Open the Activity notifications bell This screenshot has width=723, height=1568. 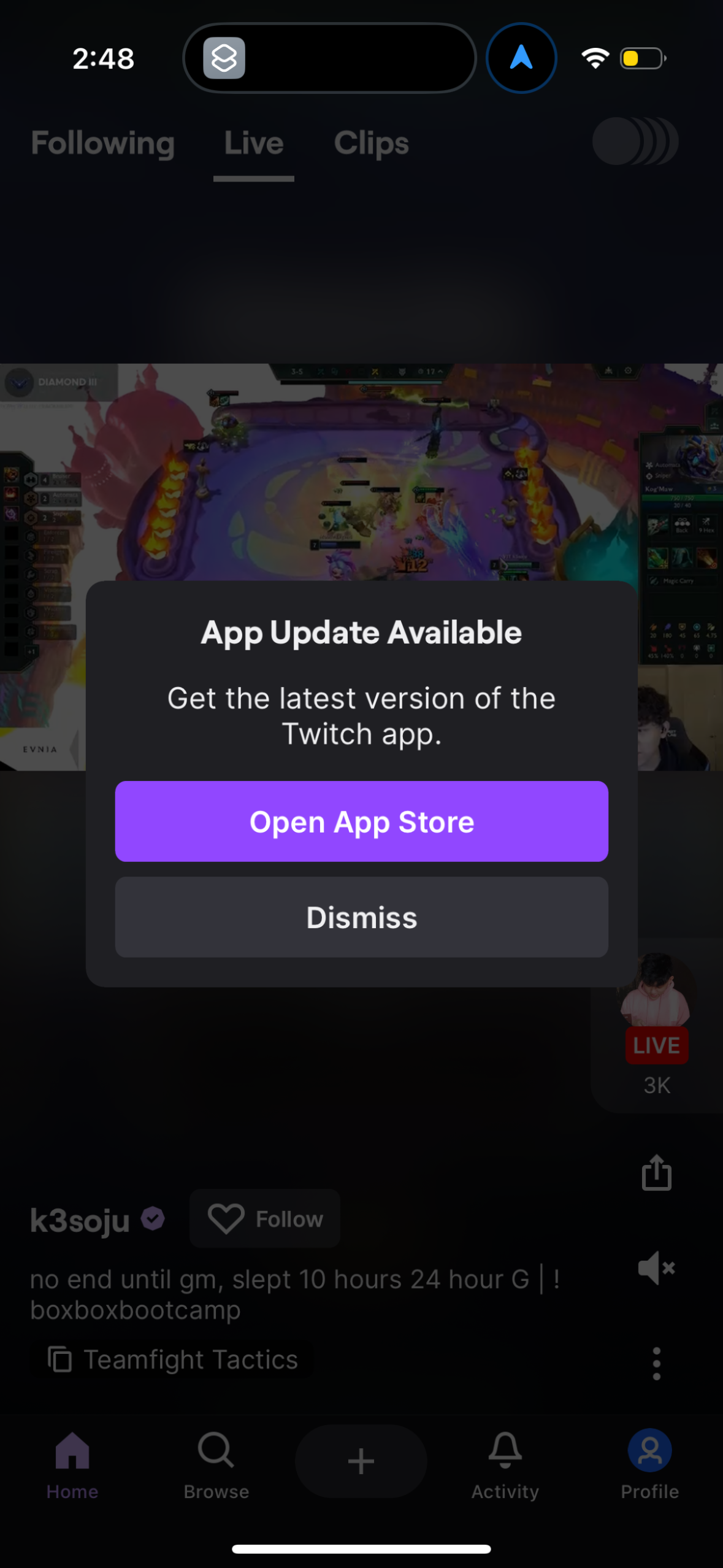pos(505,1472)
